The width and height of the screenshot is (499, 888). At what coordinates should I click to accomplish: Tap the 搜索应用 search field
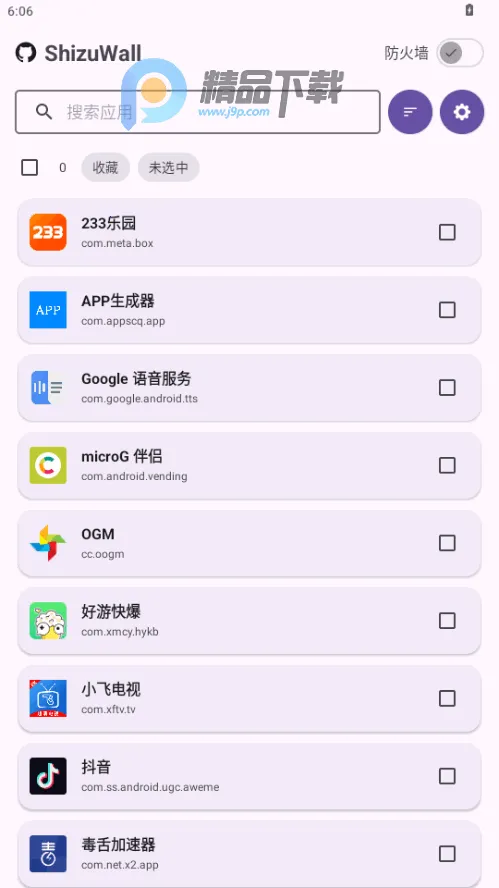tap(198, 112)
